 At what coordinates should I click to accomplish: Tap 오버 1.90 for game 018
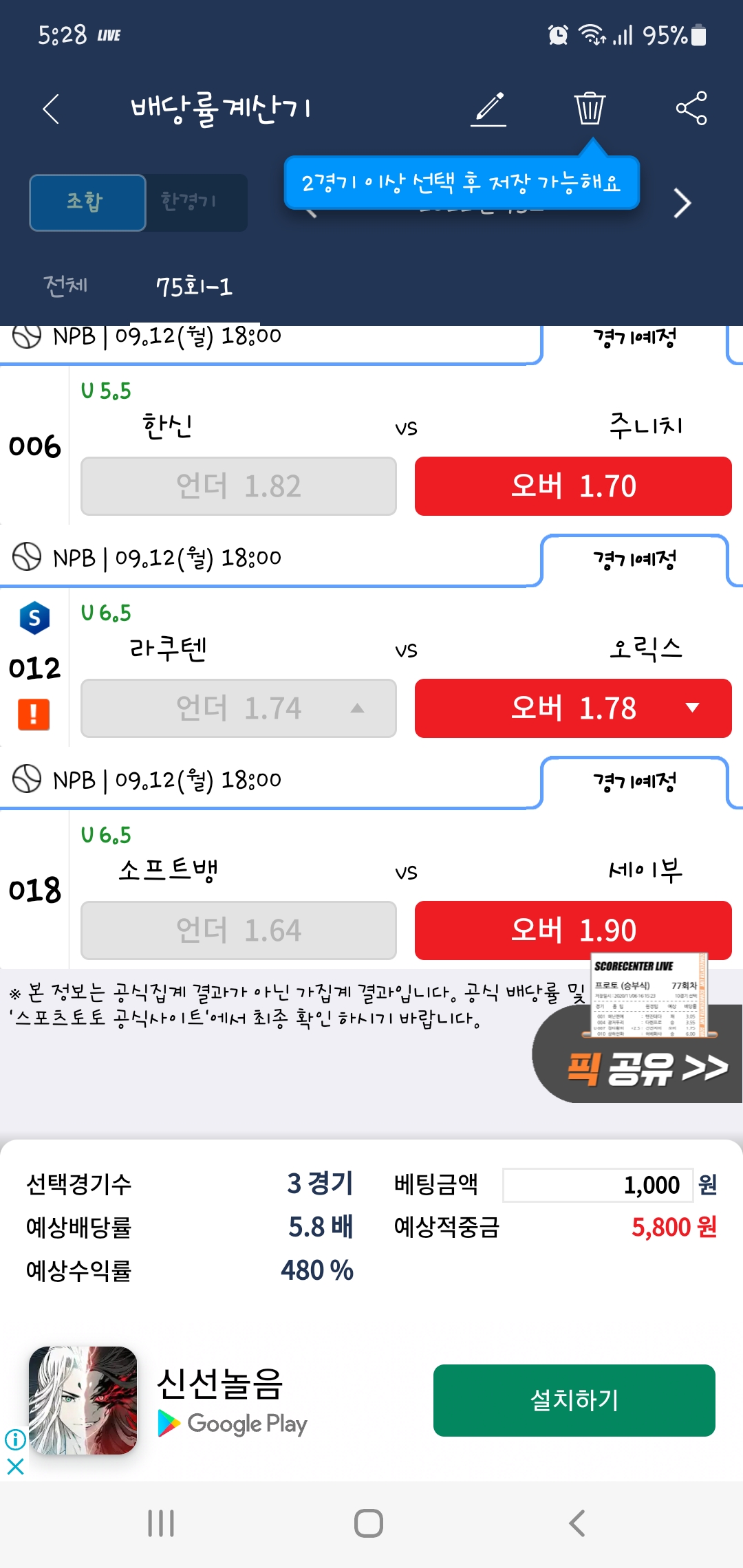(573, 930)
